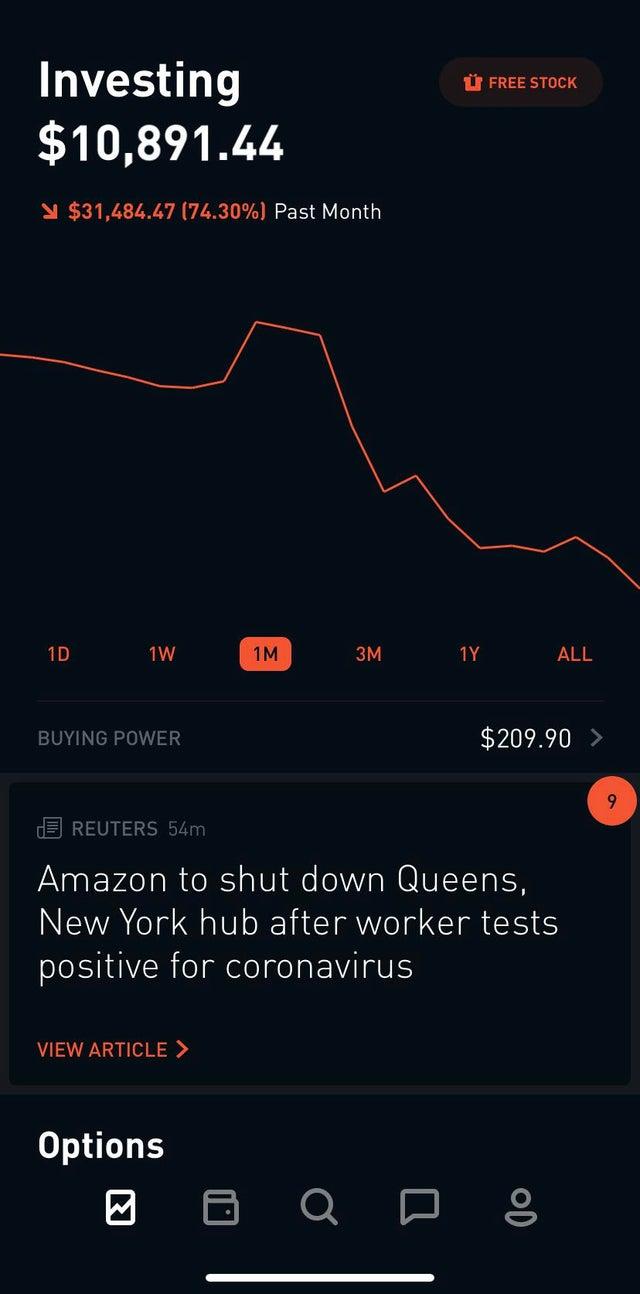Claim the Free Stock offer
The width and height of the screenshot is (640, 1294).
point(520,82)
